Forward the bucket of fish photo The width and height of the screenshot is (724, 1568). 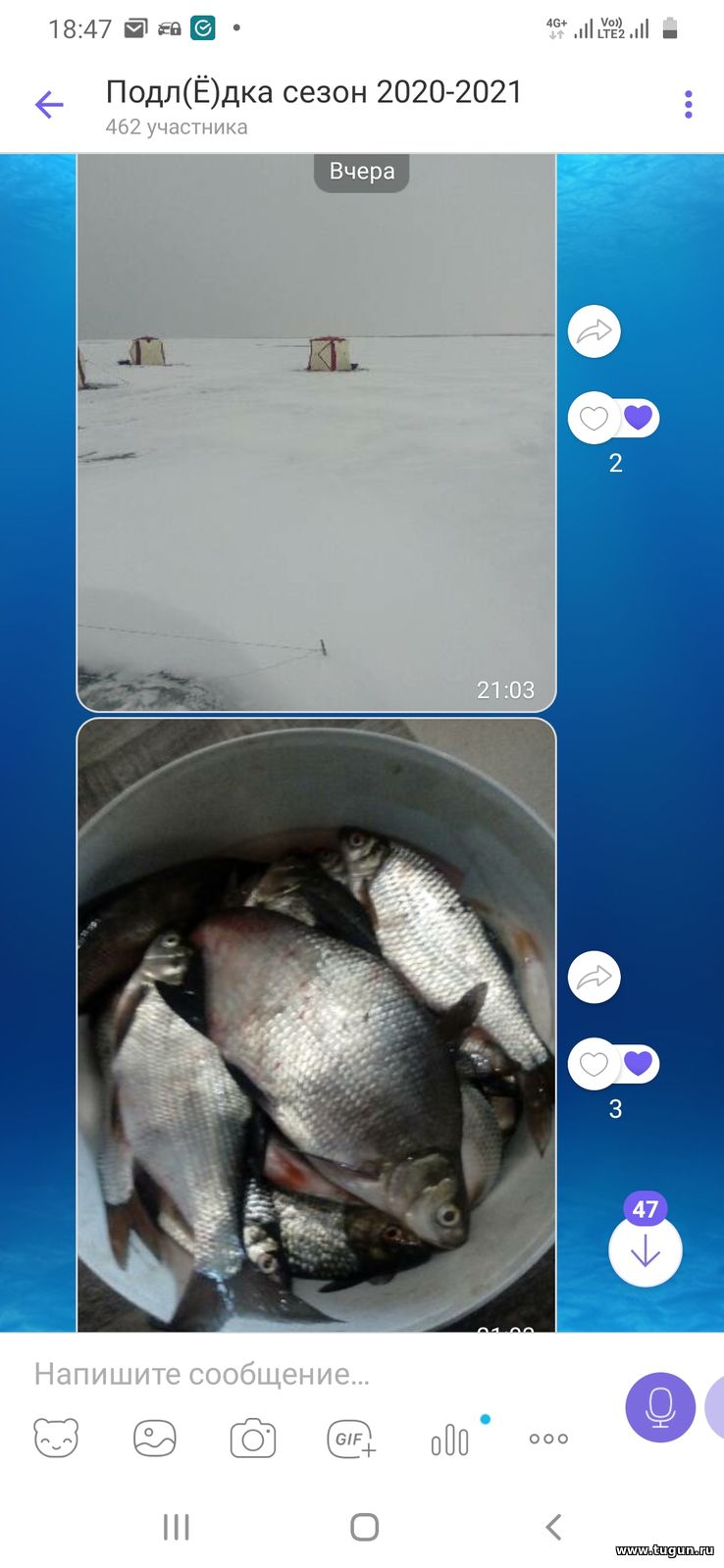coord(595,978)
